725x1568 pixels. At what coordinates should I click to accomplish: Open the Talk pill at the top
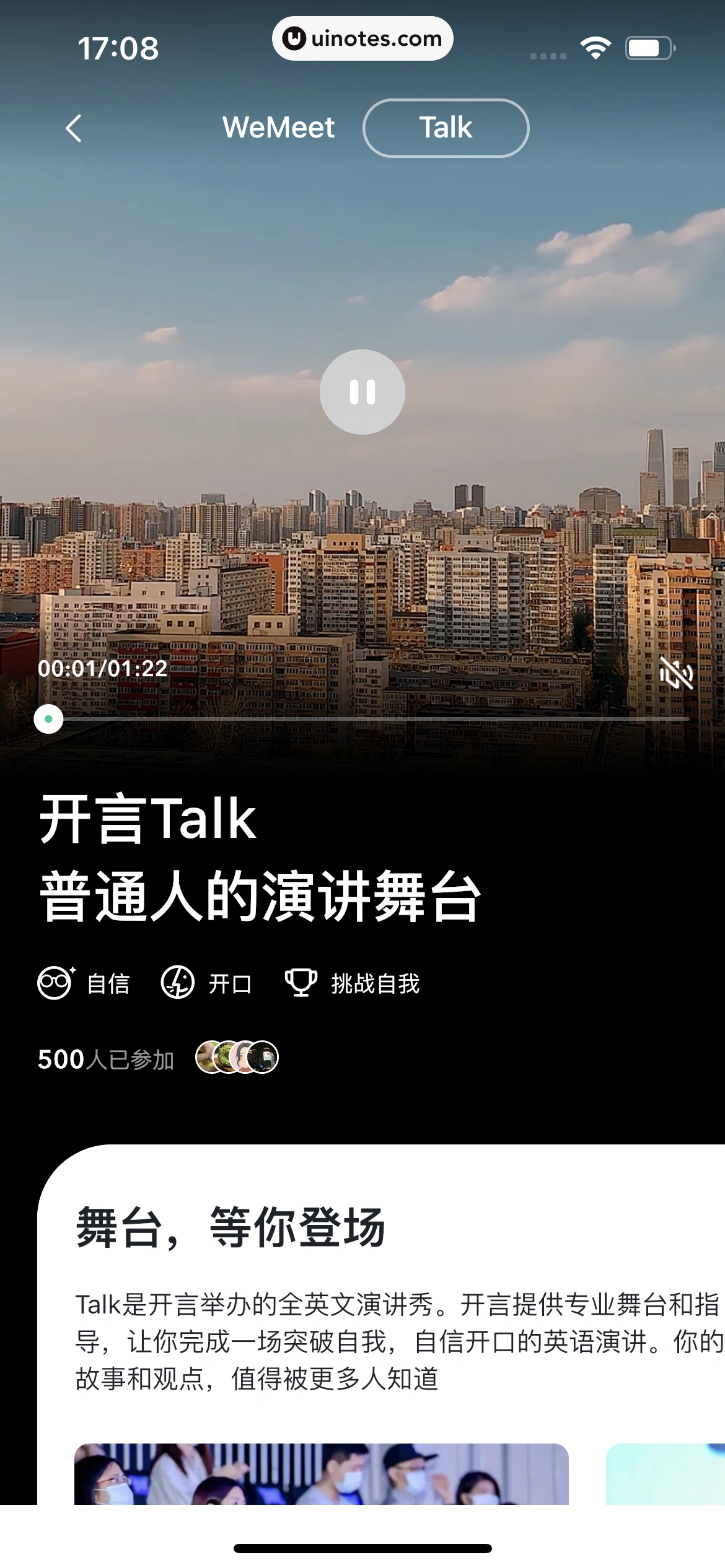(446, 128)
